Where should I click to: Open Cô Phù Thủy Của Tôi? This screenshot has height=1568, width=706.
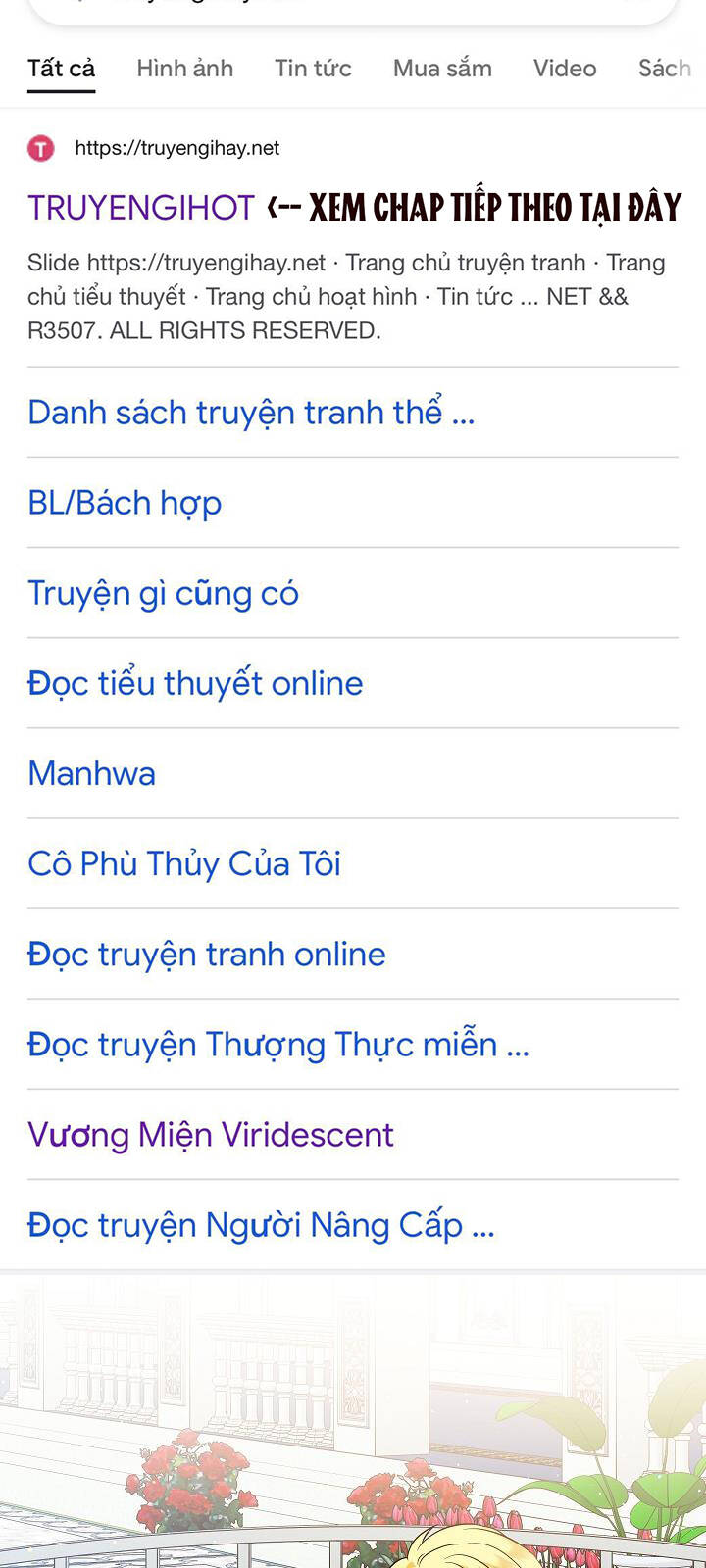tap(182, 863)
